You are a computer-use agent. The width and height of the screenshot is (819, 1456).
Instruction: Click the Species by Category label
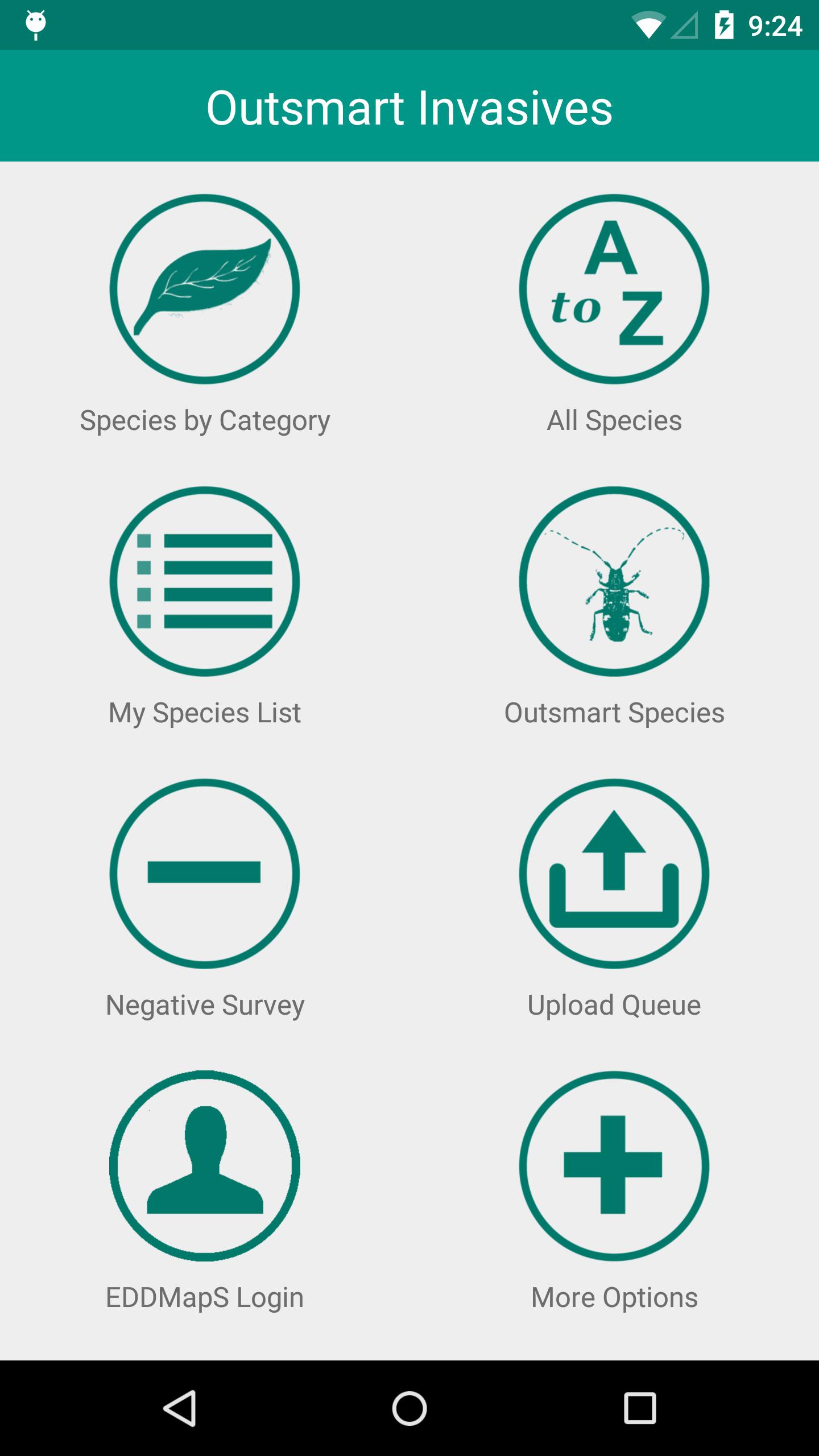click(x=205, y=420)
